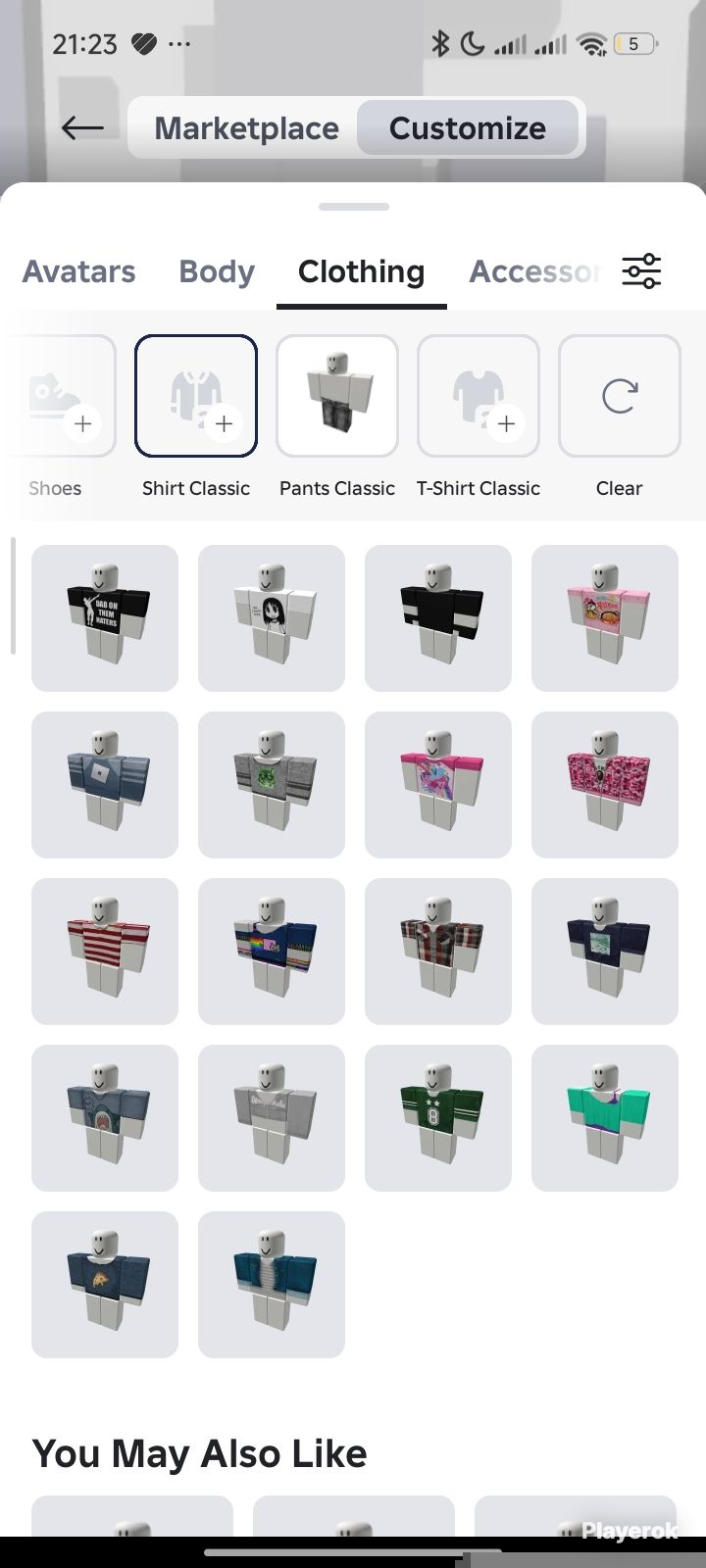Choose the red plaid flannel shirt
706x1568 pixels.
(438, 952)
